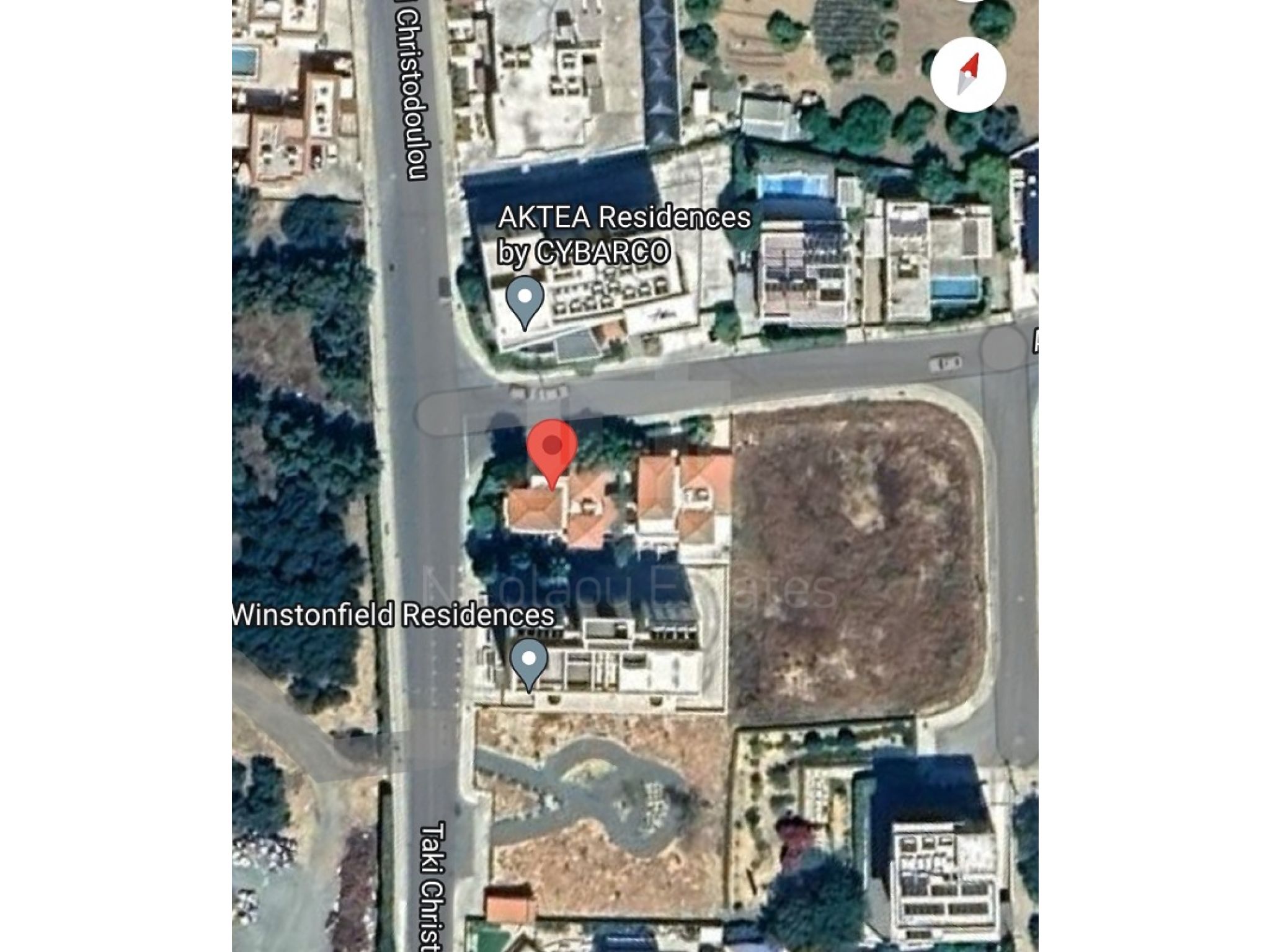1270x952 pixels.
Task: Tap the compass to reorient the map
Action: (x=967, y=74)
